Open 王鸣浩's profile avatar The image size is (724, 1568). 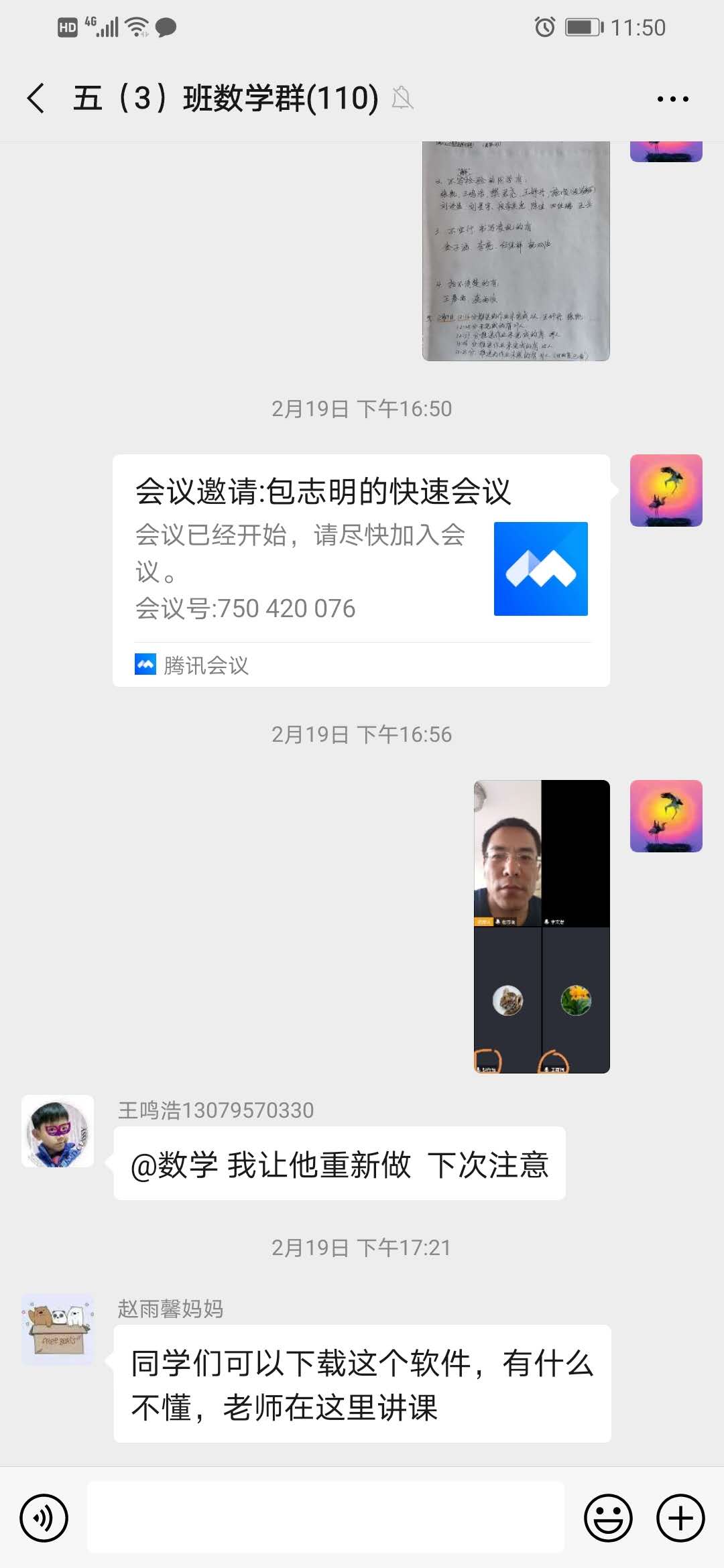click(x=58, y=1131)
